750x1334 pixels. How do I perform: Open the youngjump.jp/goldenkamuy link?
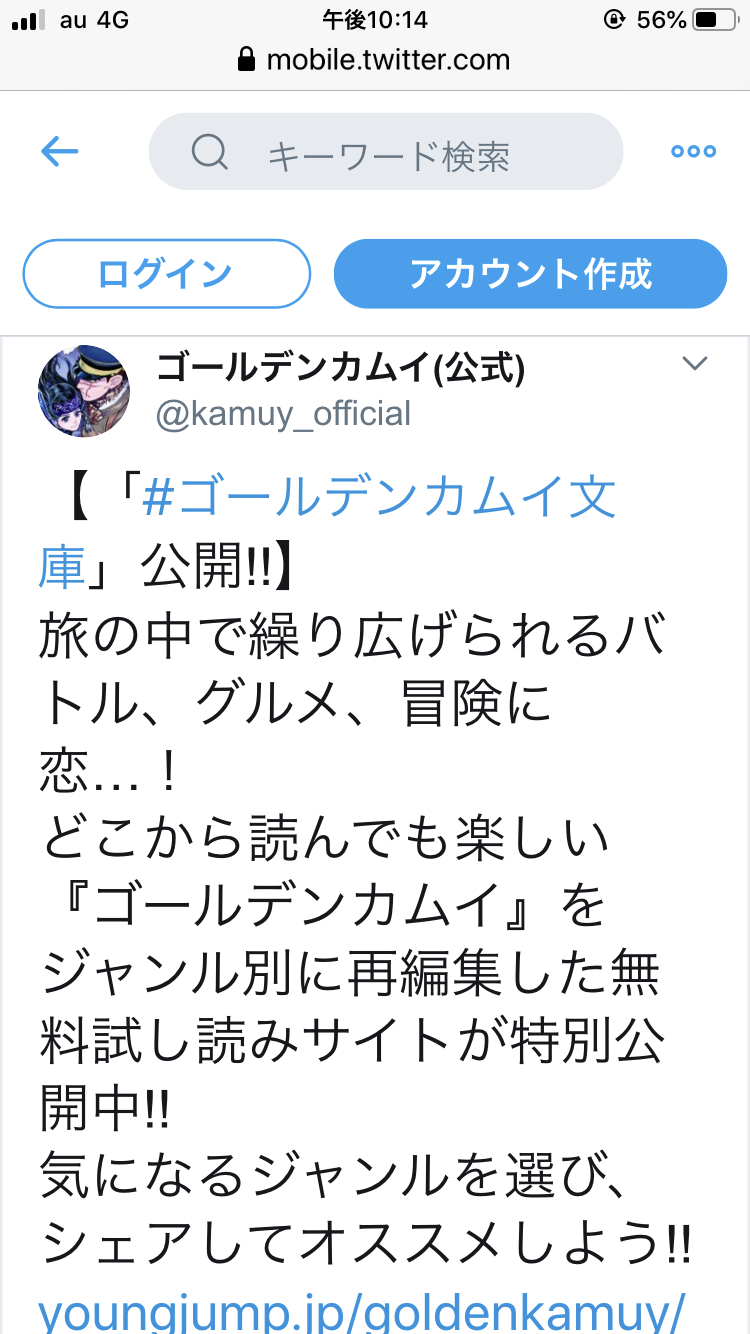tap(362, 1310)
